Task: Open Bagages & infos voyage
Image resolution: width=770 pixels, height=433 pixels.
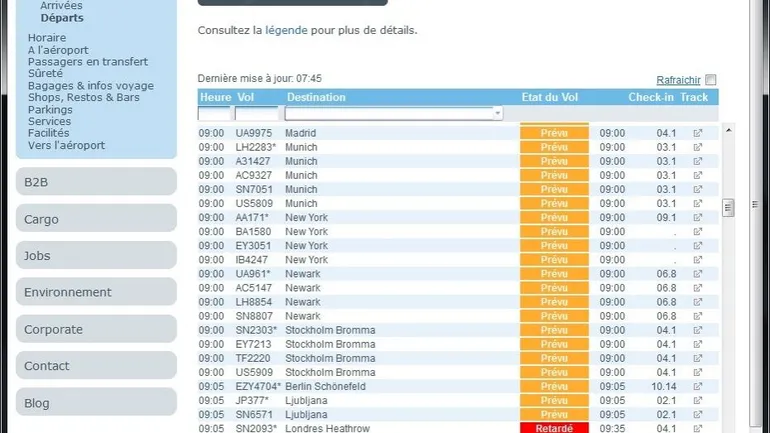Action: [x=91, y=86]
